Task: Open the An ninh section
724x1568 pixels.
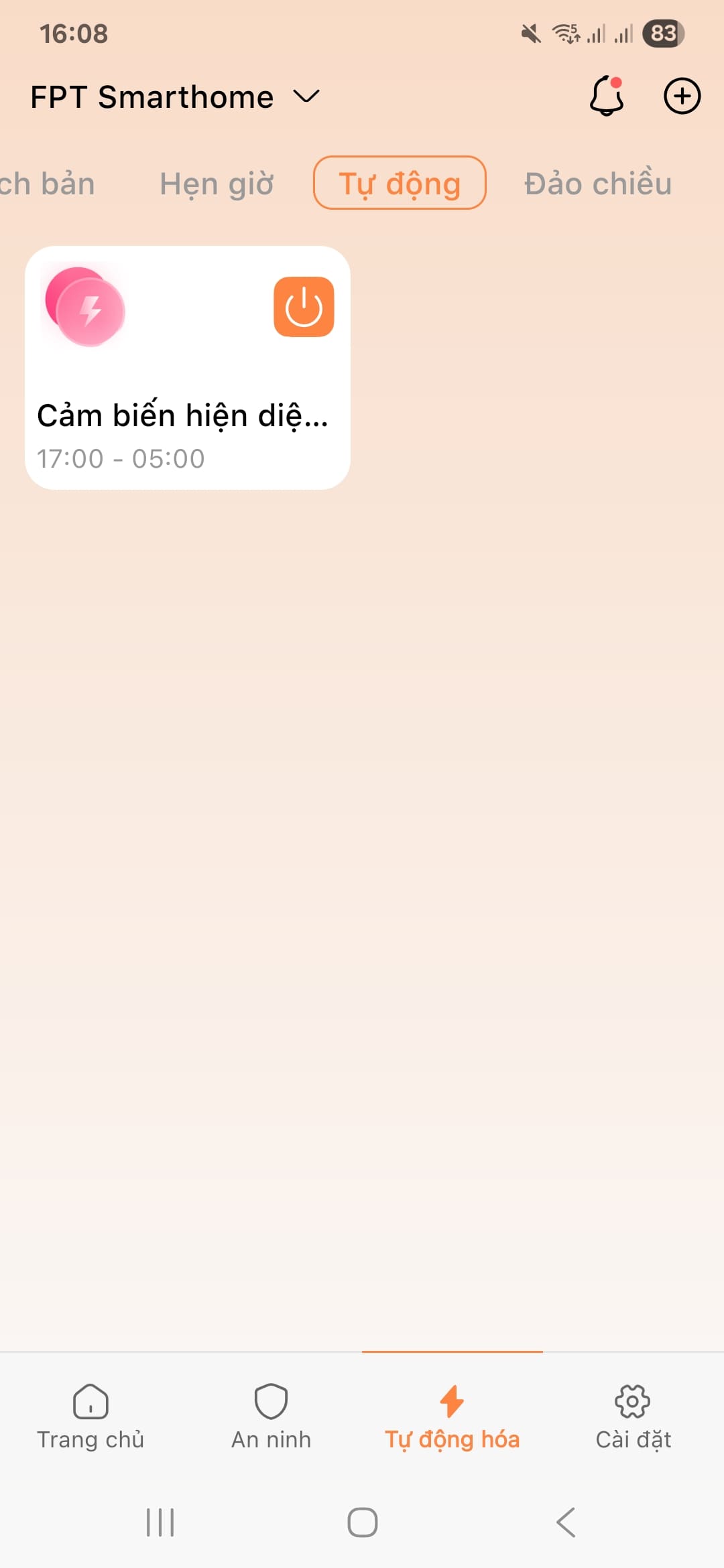Action: tap(271, 1415)
